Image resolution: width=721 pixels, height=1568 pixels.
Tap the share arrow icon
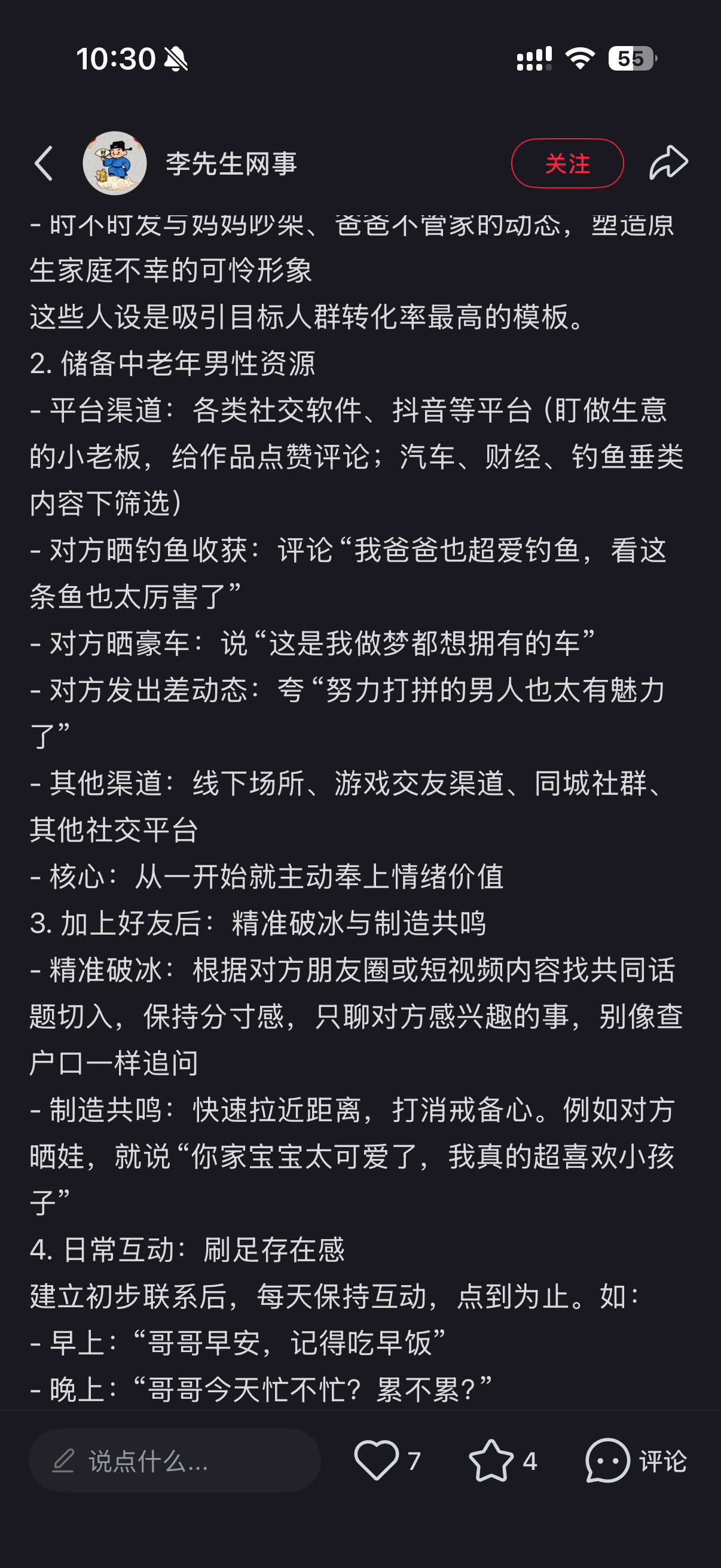pyautogui.click(x=666, y=163)
